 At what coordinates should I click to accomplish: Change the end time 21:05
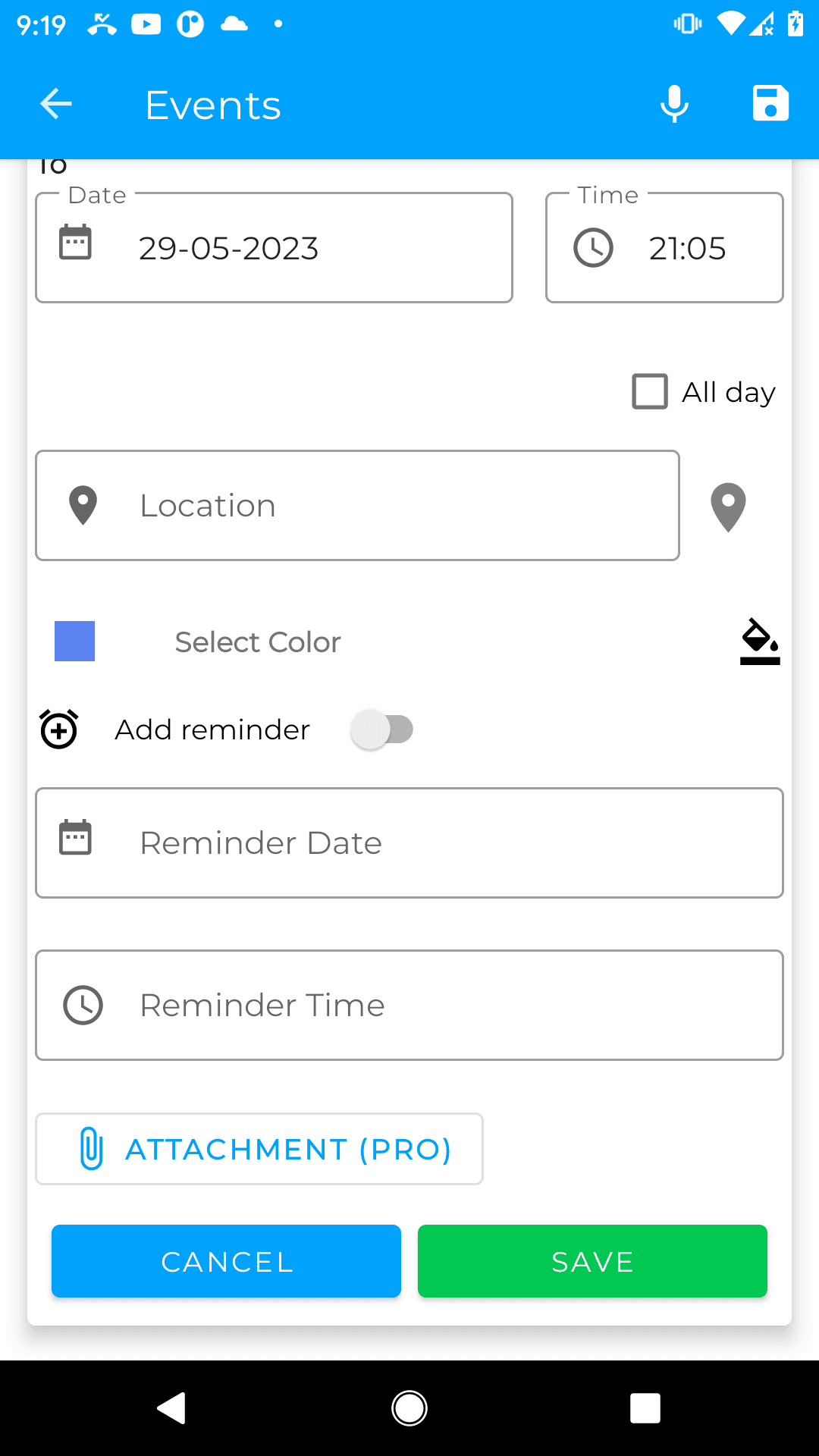tap(664, 247)
